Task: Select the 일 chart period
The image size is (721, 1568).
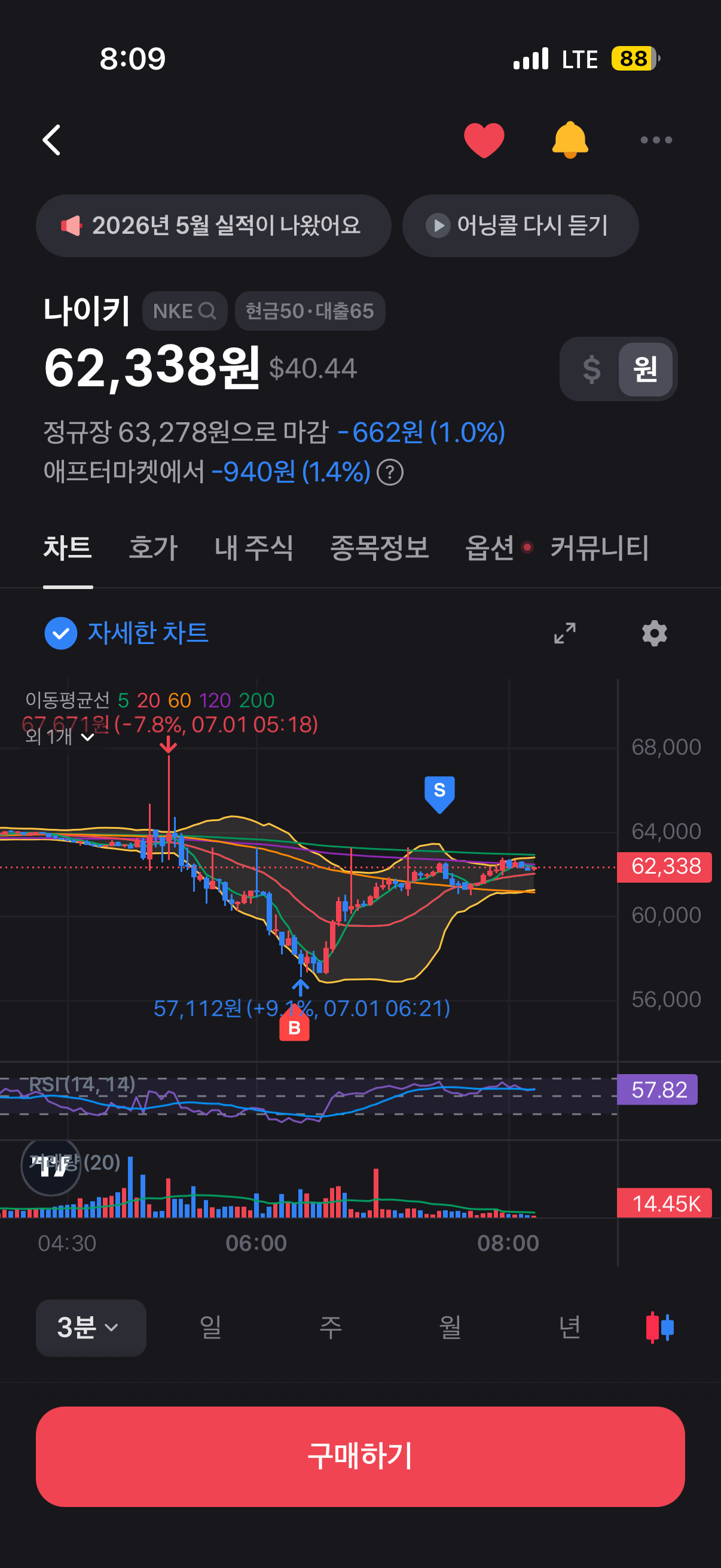Action: pyautogui.click(x=210, y=1328)
